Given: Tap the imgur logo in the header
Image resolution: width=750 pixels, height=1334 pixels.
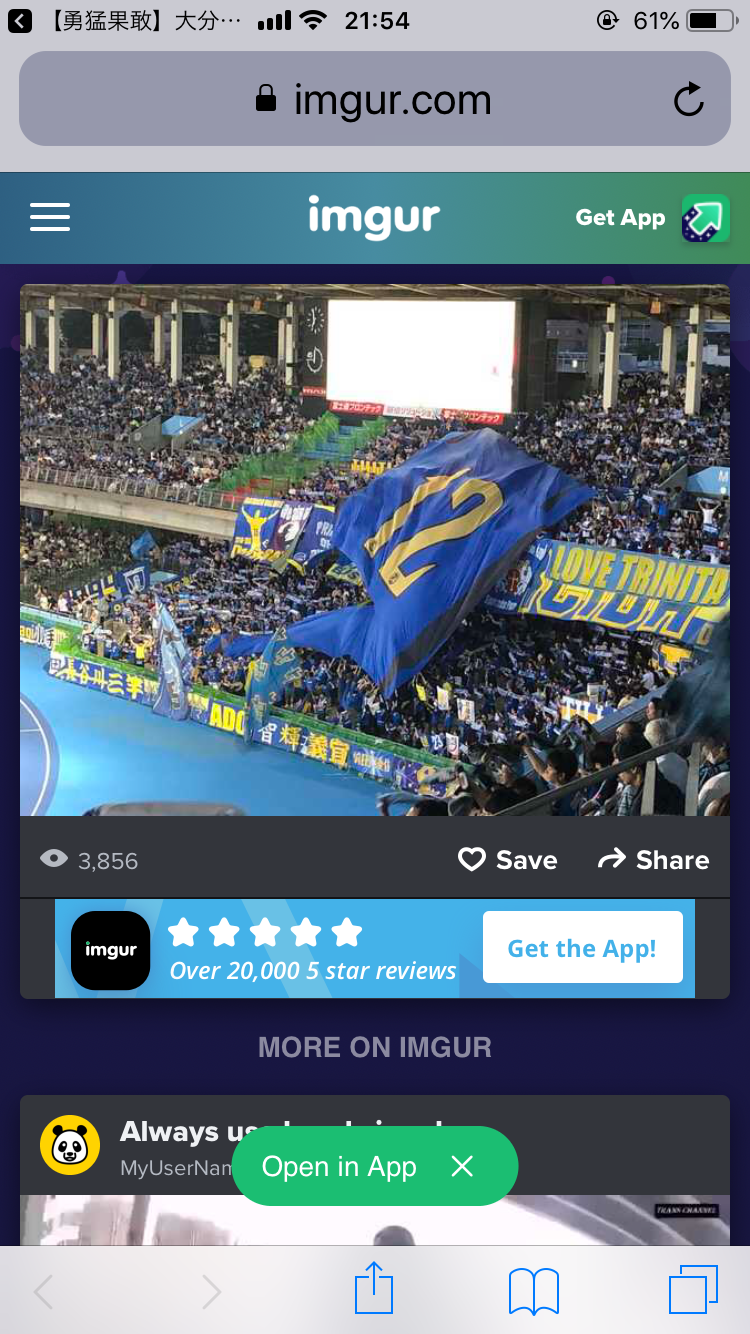Looking at the screenshot, I should pos(374,217).
